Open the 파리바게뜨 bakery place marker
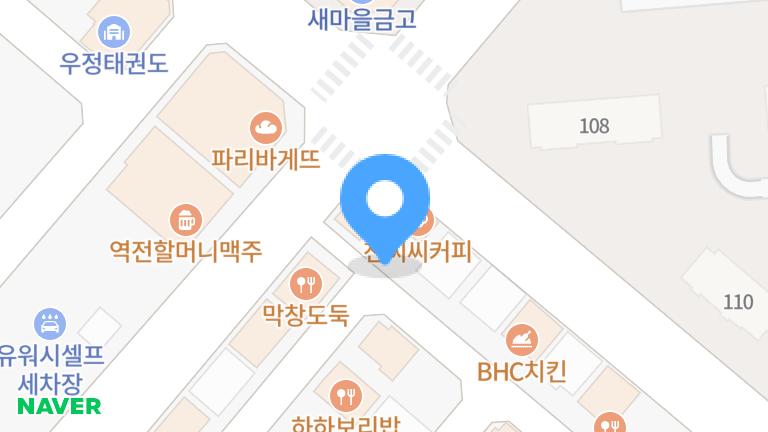The width and height of the screenshot is (768, 432). tap(265, 127)
